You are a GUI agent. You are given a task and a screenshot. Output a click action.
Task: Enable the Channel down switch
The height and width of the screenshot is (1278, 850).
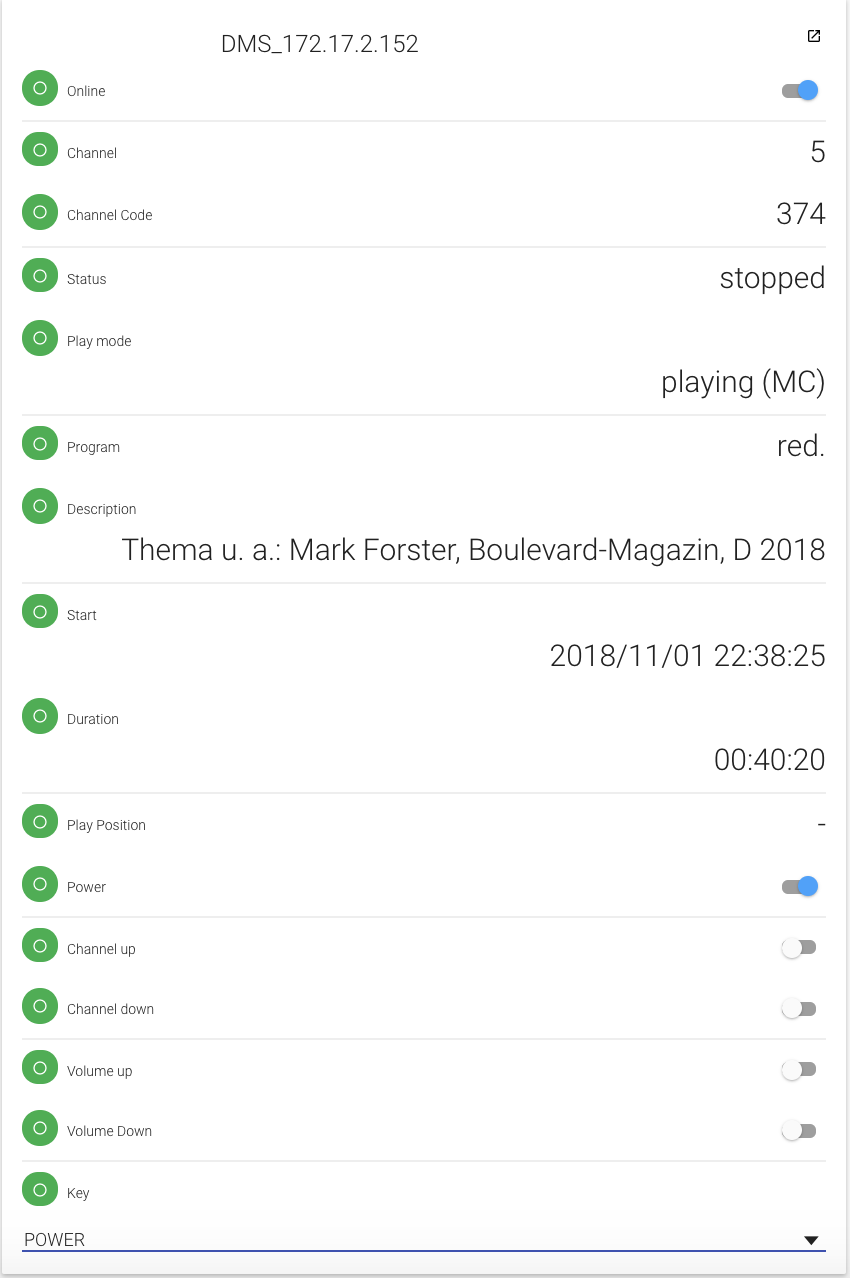[799, 1009]
